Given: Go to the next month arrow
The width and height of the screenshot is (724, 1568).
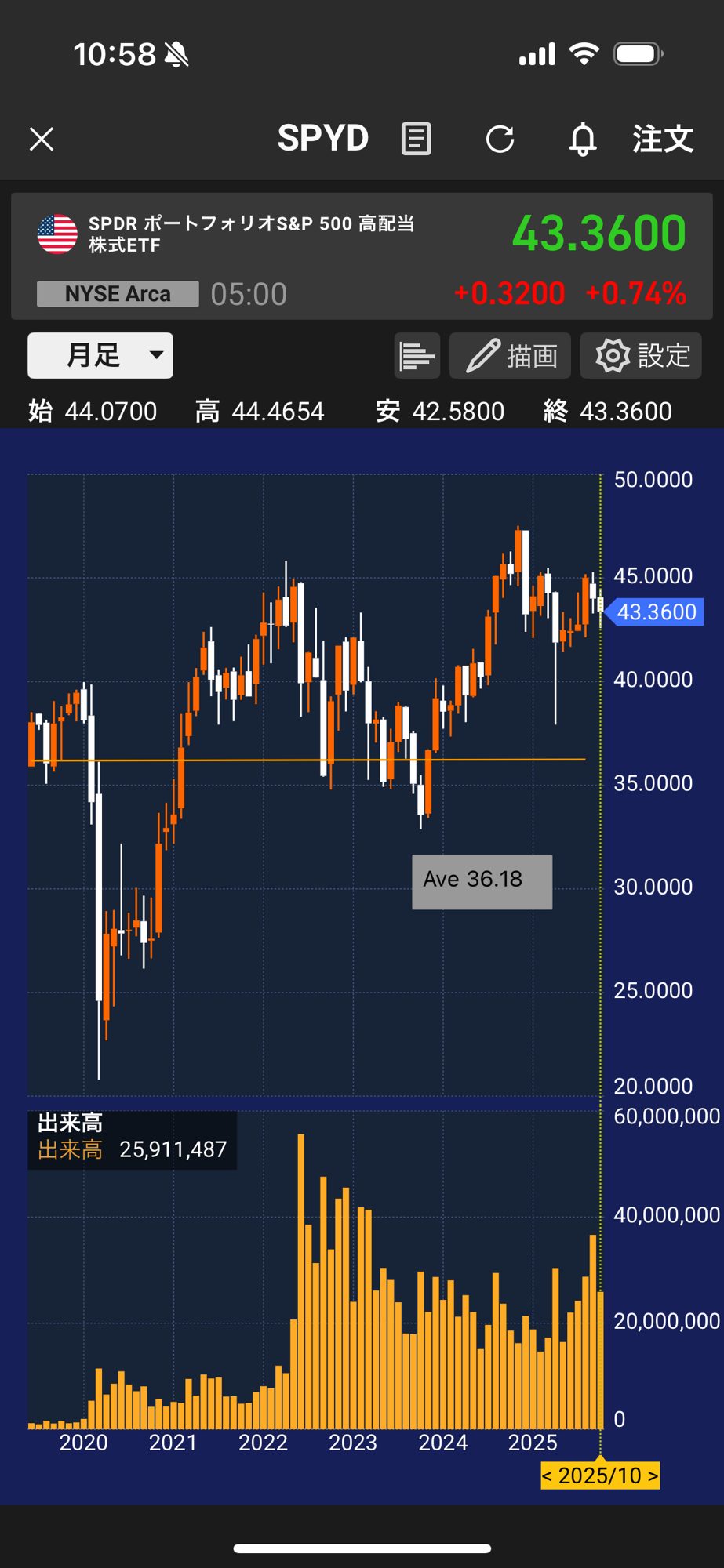Looking at the screenshot, I should tap(652, 1475).
